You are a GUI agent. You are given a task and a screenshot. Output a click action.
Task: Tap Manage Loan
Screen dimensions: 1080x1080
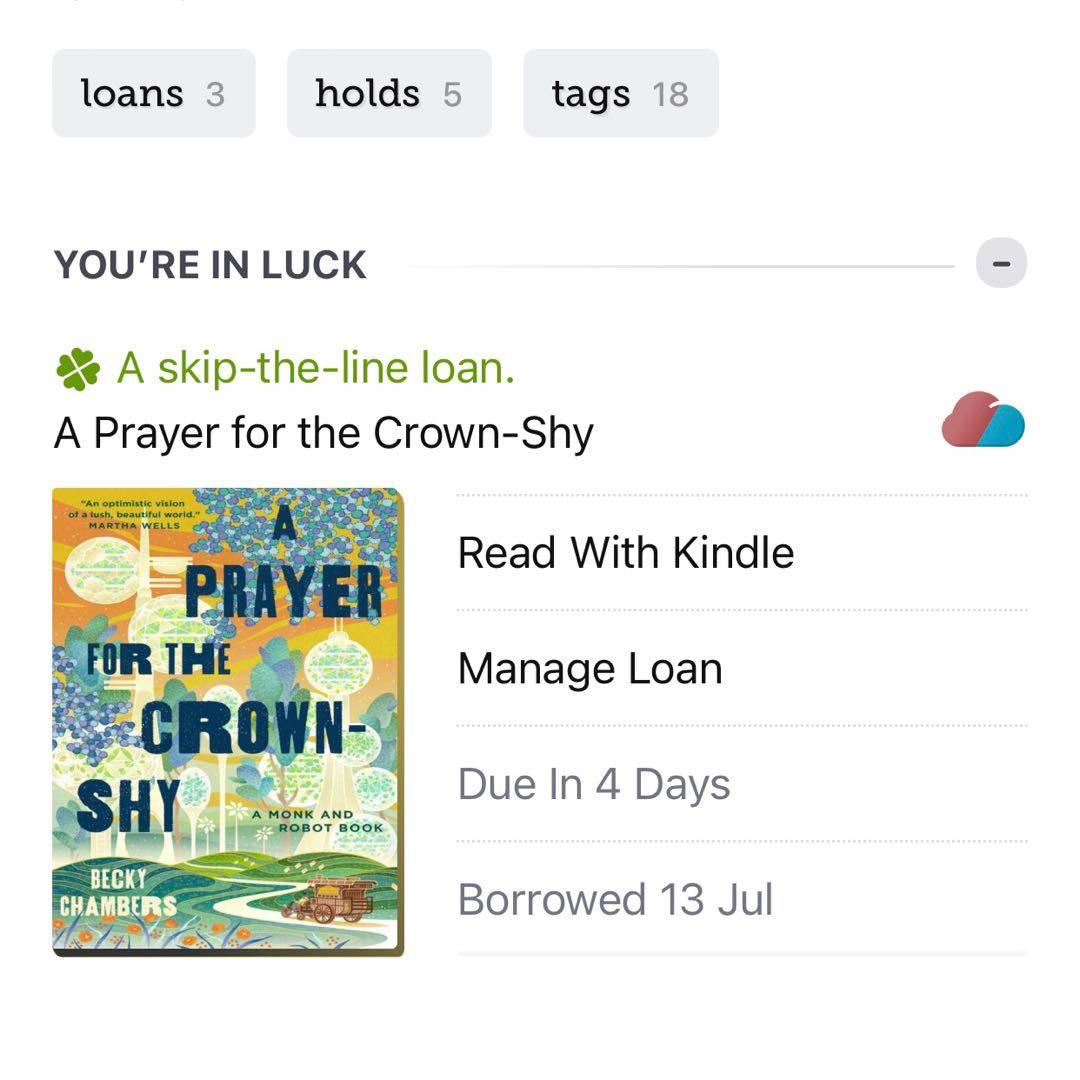pyautogui.click(x=590, y=669)
